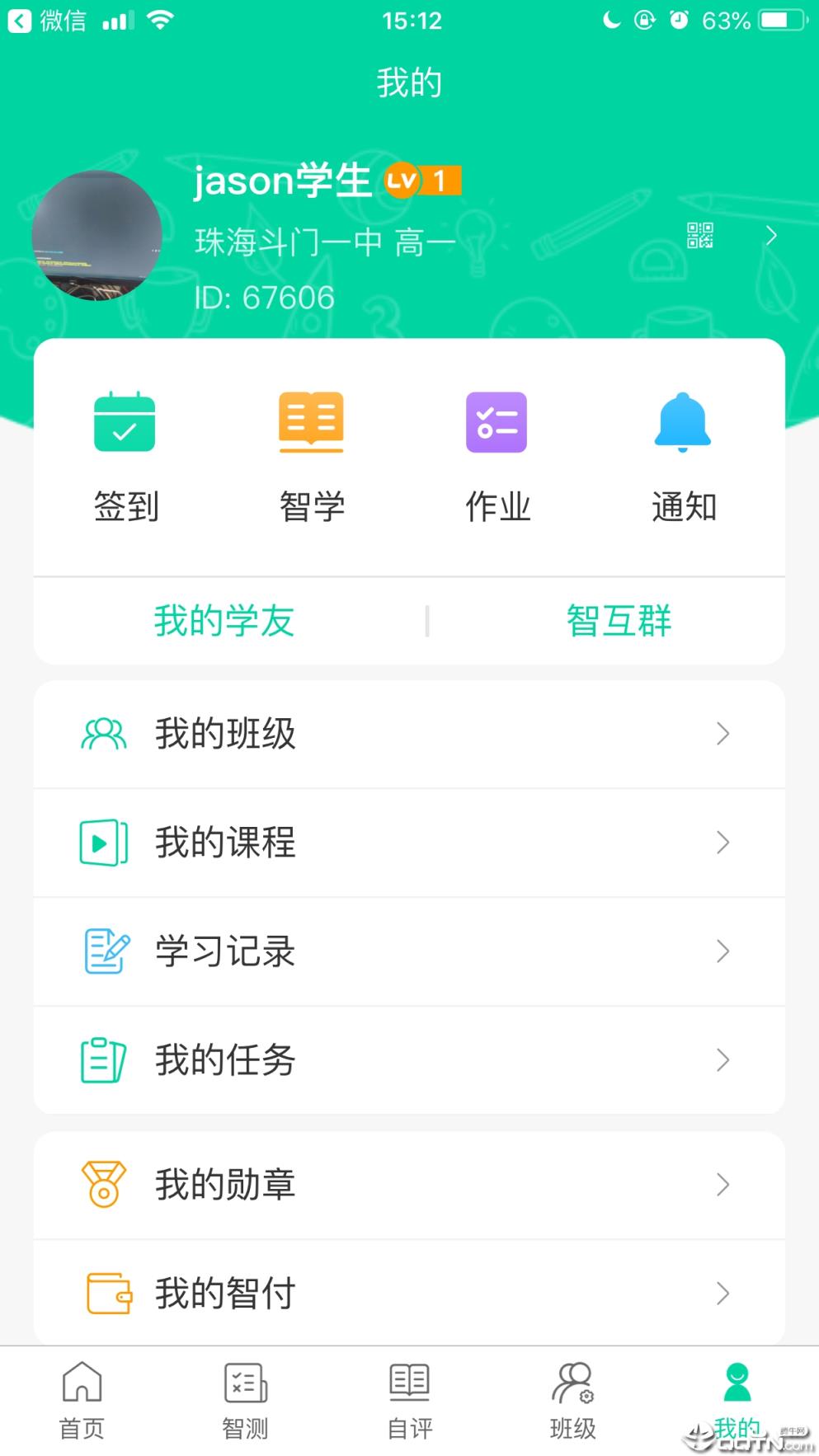Open the QR code icon beside the profile
Screen dimensions: 819x1456
click(x=697, y=236)
